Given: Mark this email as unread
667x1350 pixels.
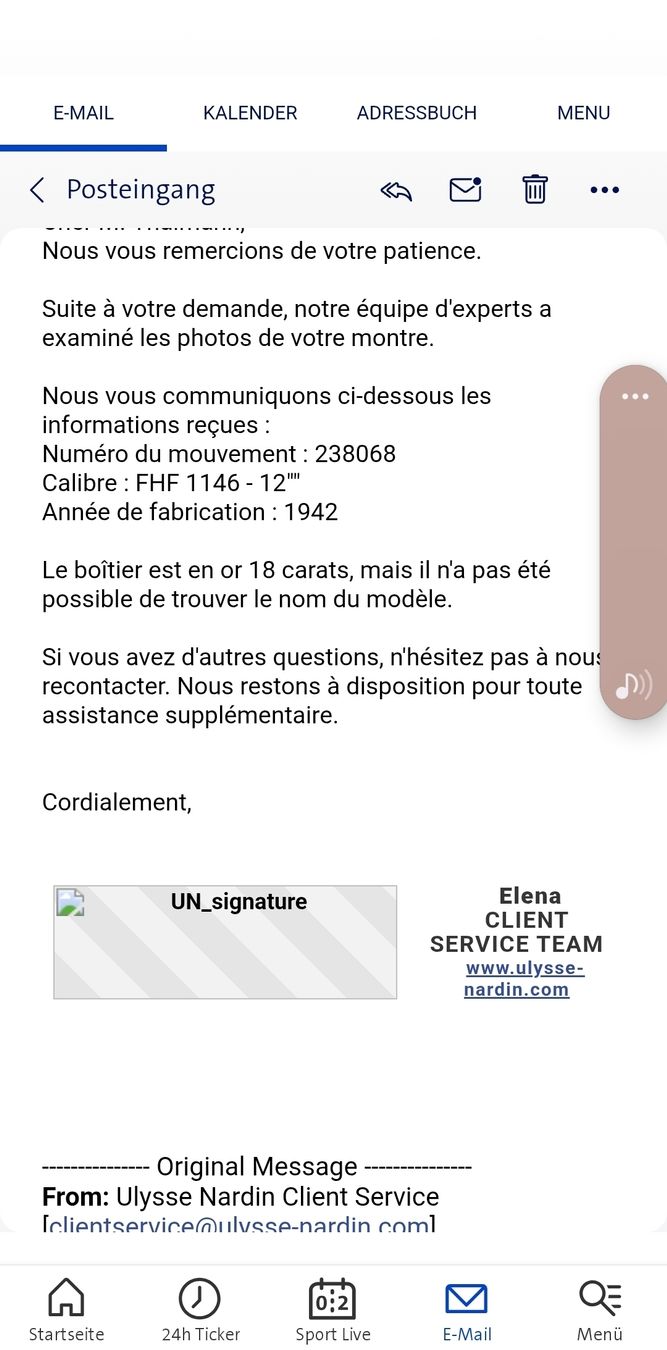Looking at the screenshot, I should point(465,189).
